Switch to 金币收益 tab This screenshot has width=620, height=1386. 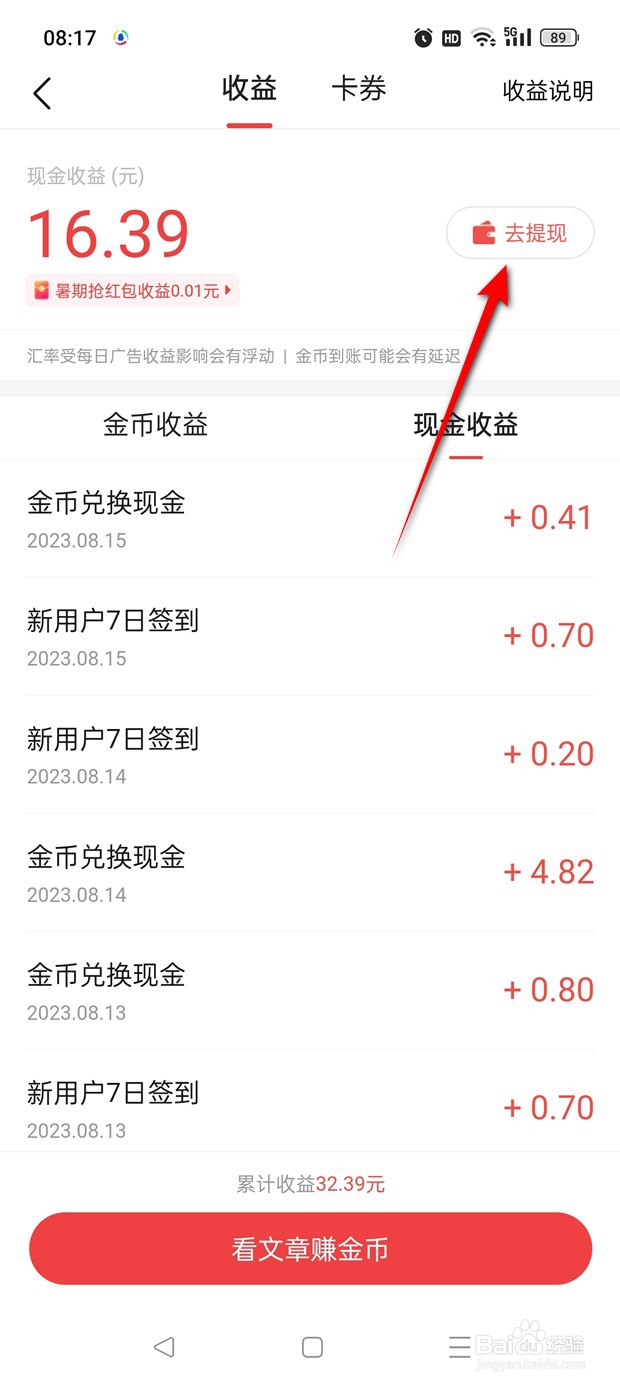[x=155, y=425]
